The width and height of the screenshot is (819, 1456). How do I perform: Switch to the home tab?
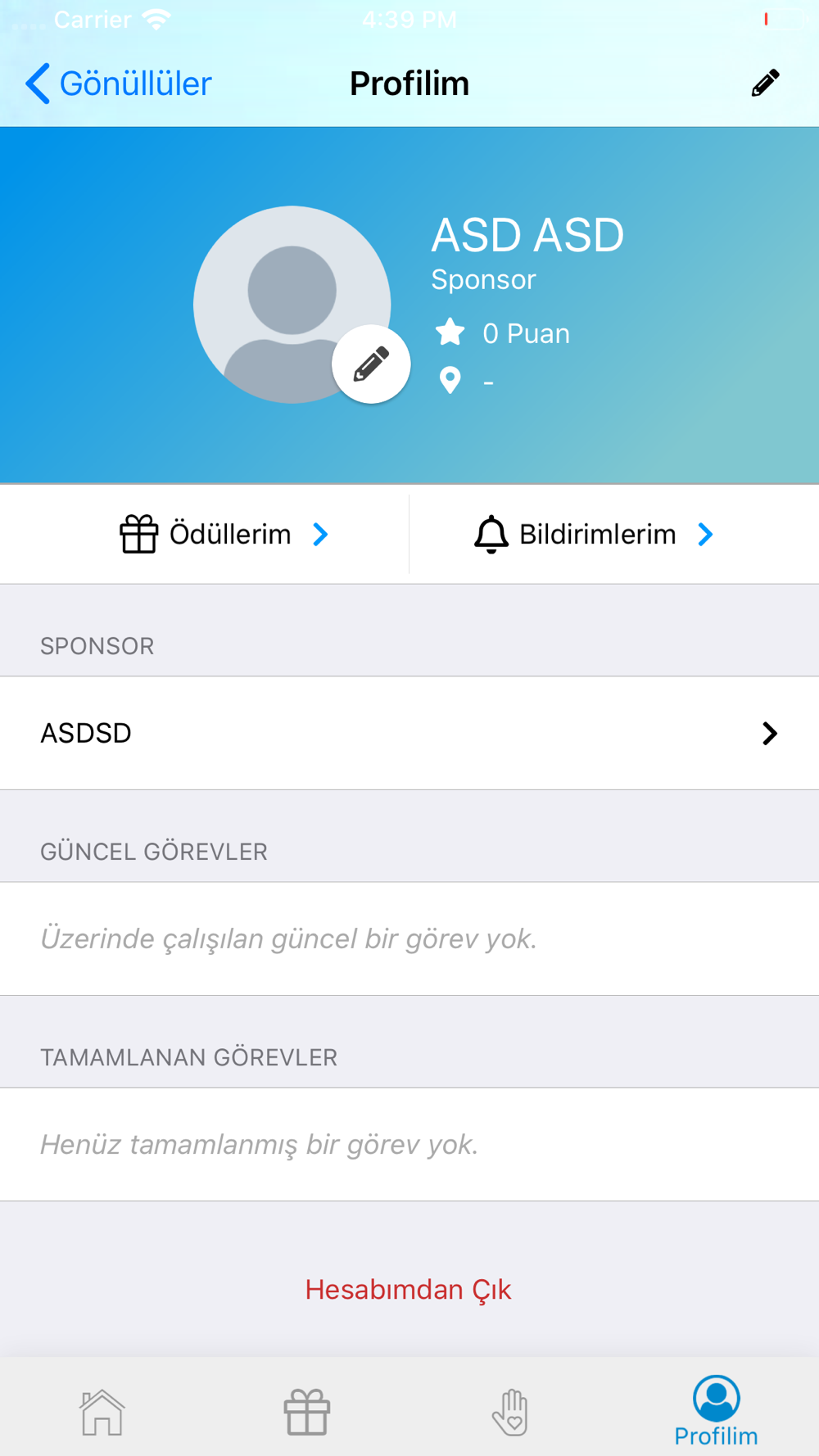click(102, 1412)
